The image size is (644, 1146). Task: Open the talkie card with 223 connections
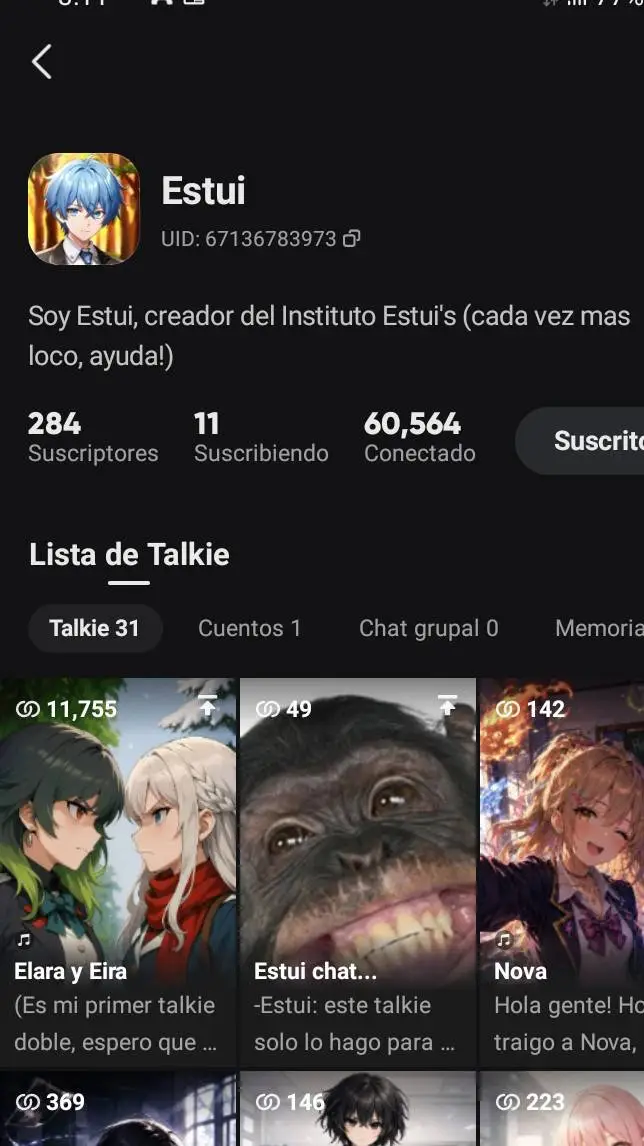point(561,1109)
